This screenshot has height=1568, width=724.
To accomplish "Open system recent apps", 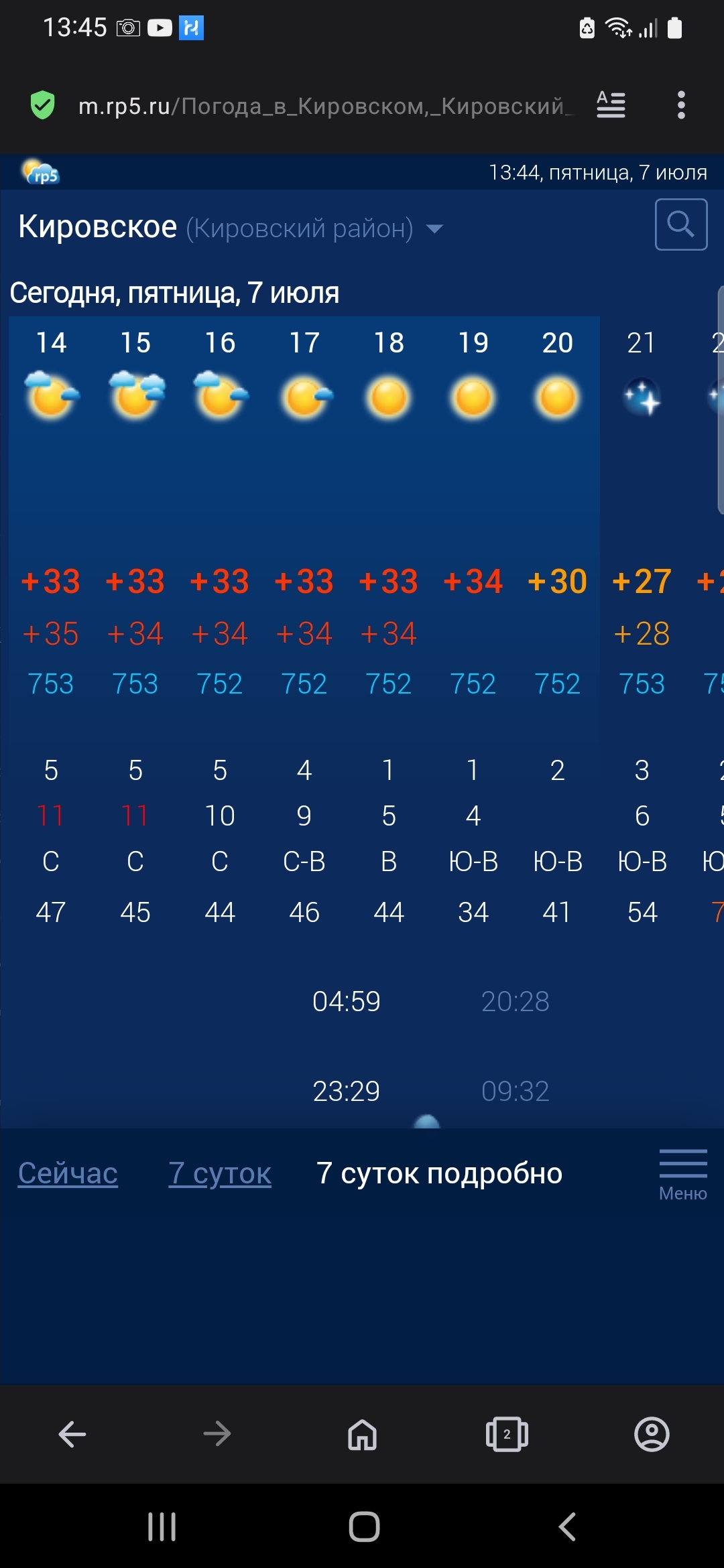I will click(162, 1527).
